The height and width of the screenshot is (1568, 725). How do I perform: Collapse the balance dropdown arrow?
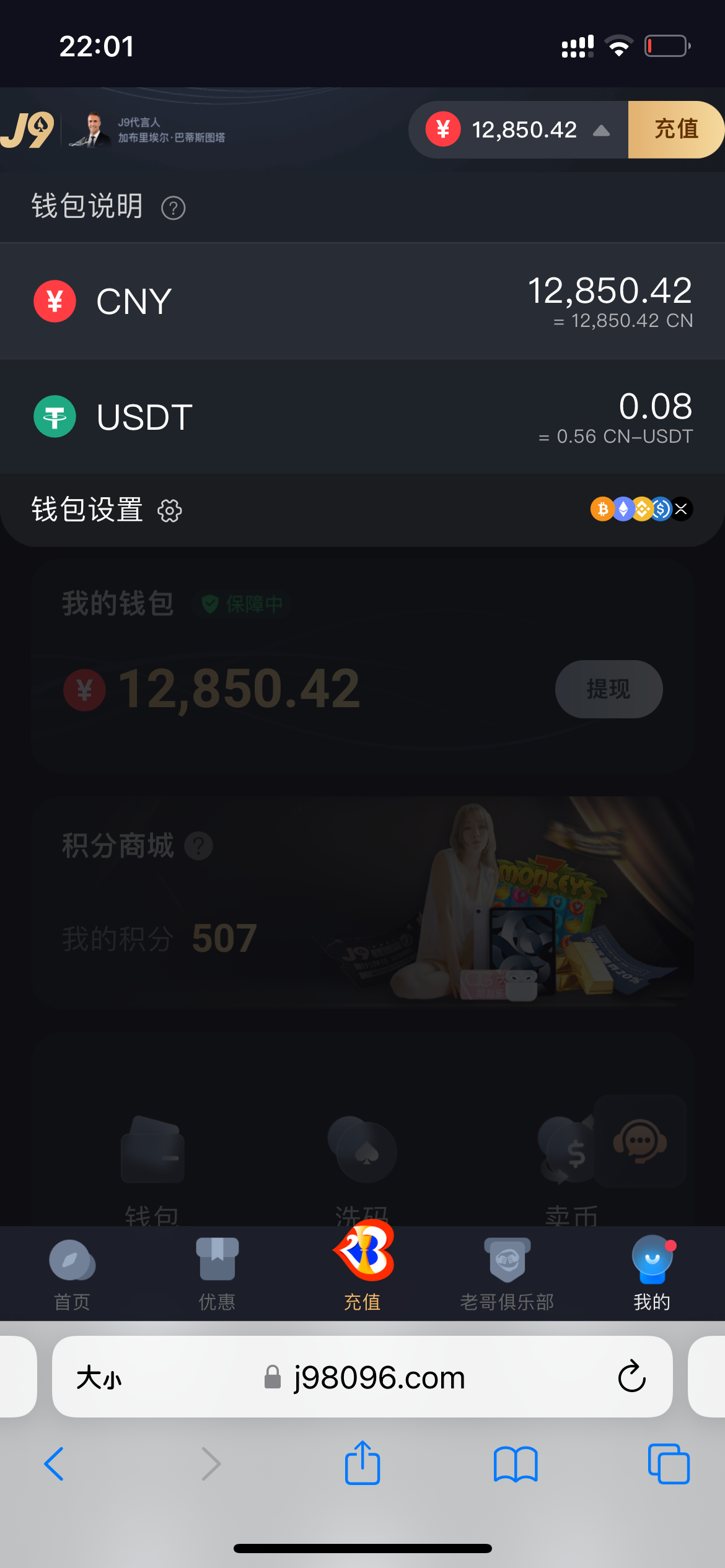(601, 131)
